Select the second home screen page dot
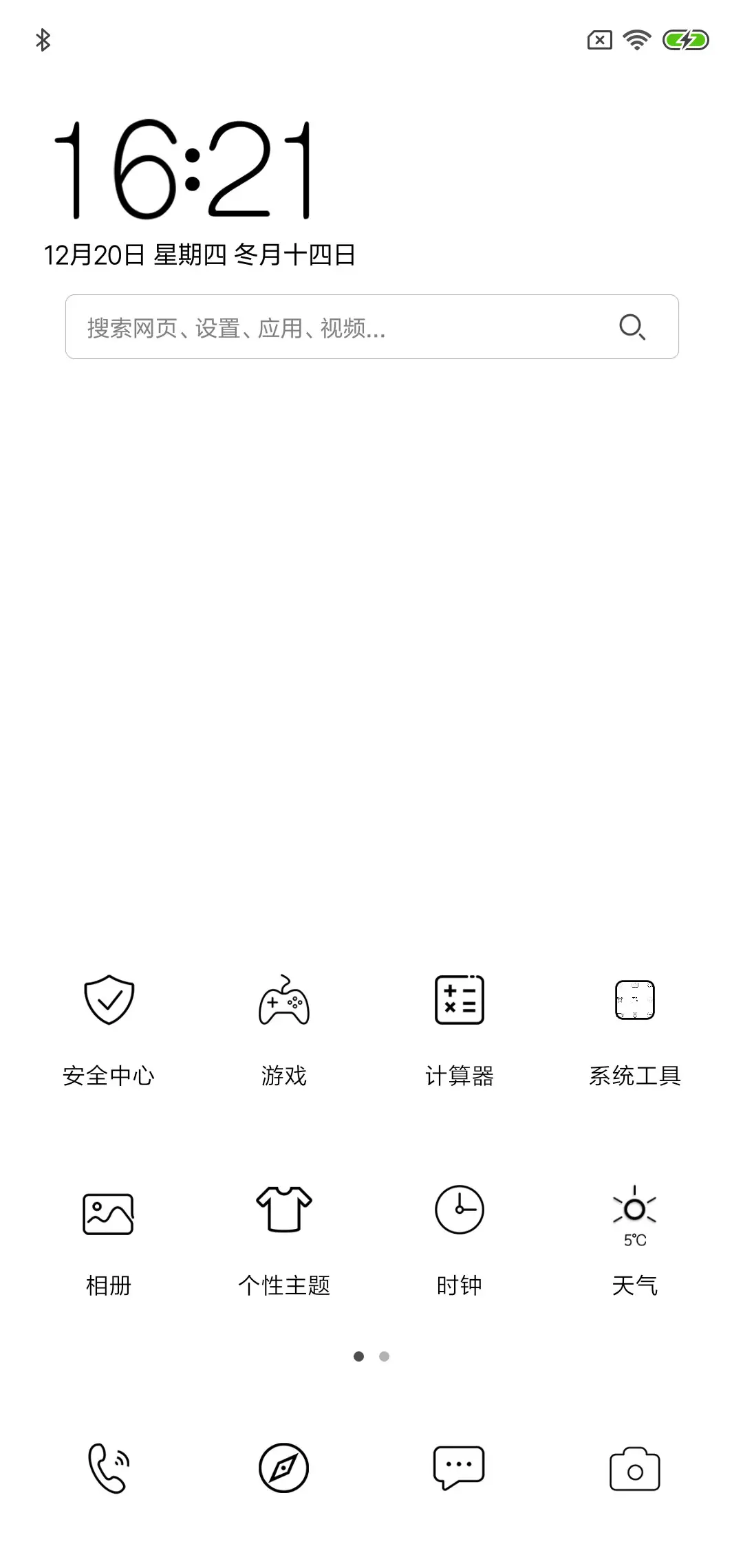The height and width of the screenshot is (1568, 743). (x=384, y=1355)
